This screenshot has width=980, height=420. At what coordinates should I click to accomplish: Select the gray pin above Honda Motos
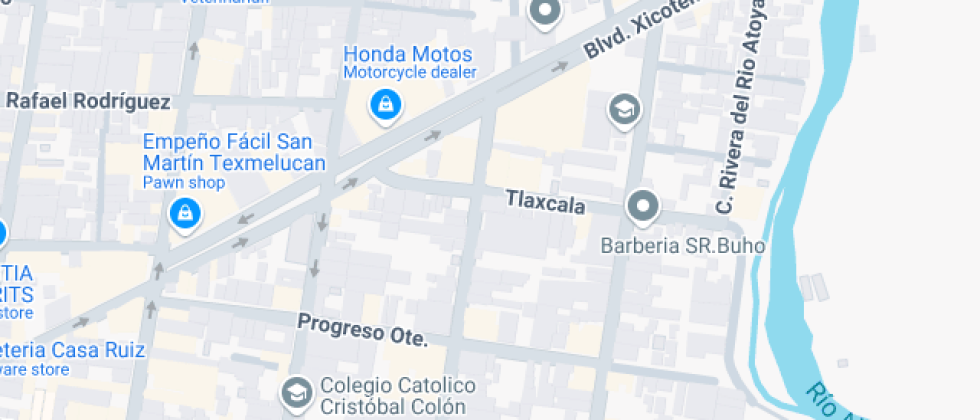click(545, 13)
